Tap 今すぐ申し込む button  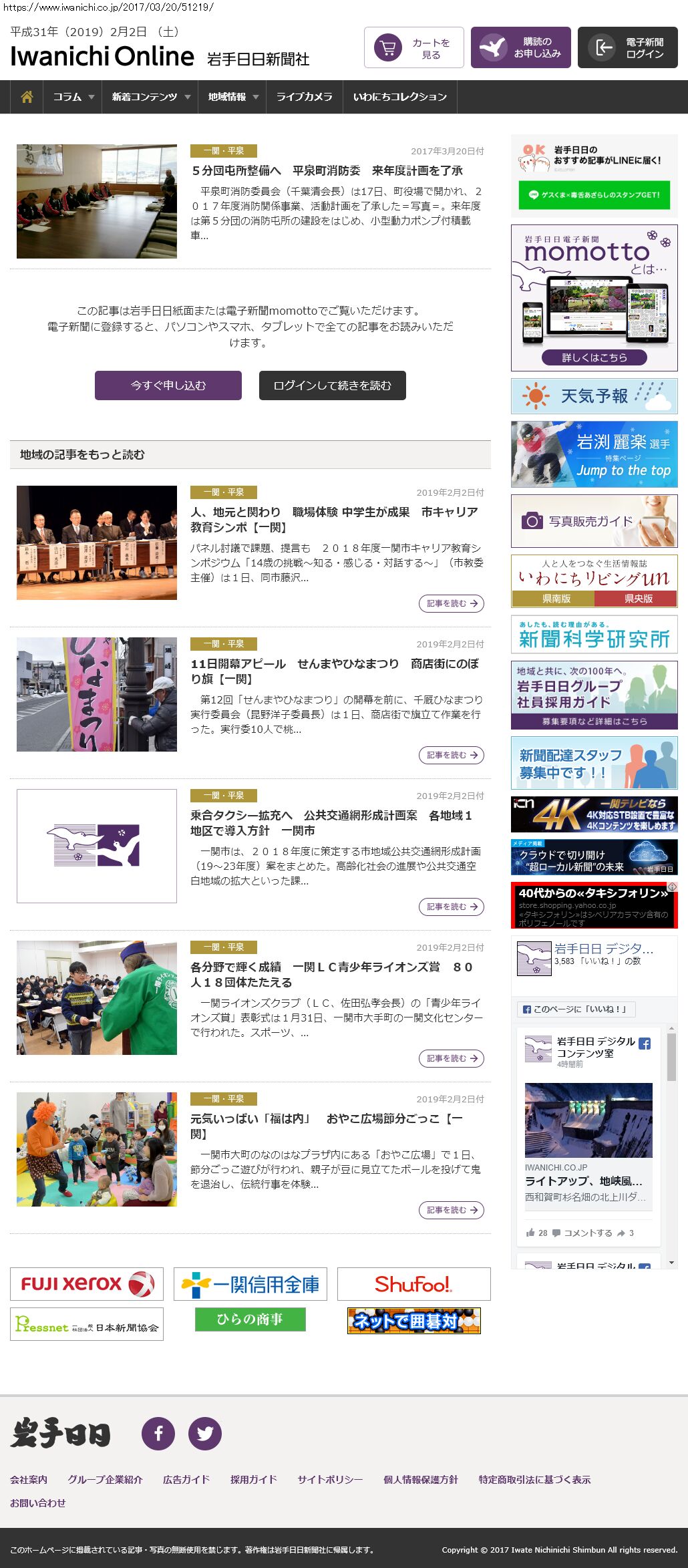[168, 385]
